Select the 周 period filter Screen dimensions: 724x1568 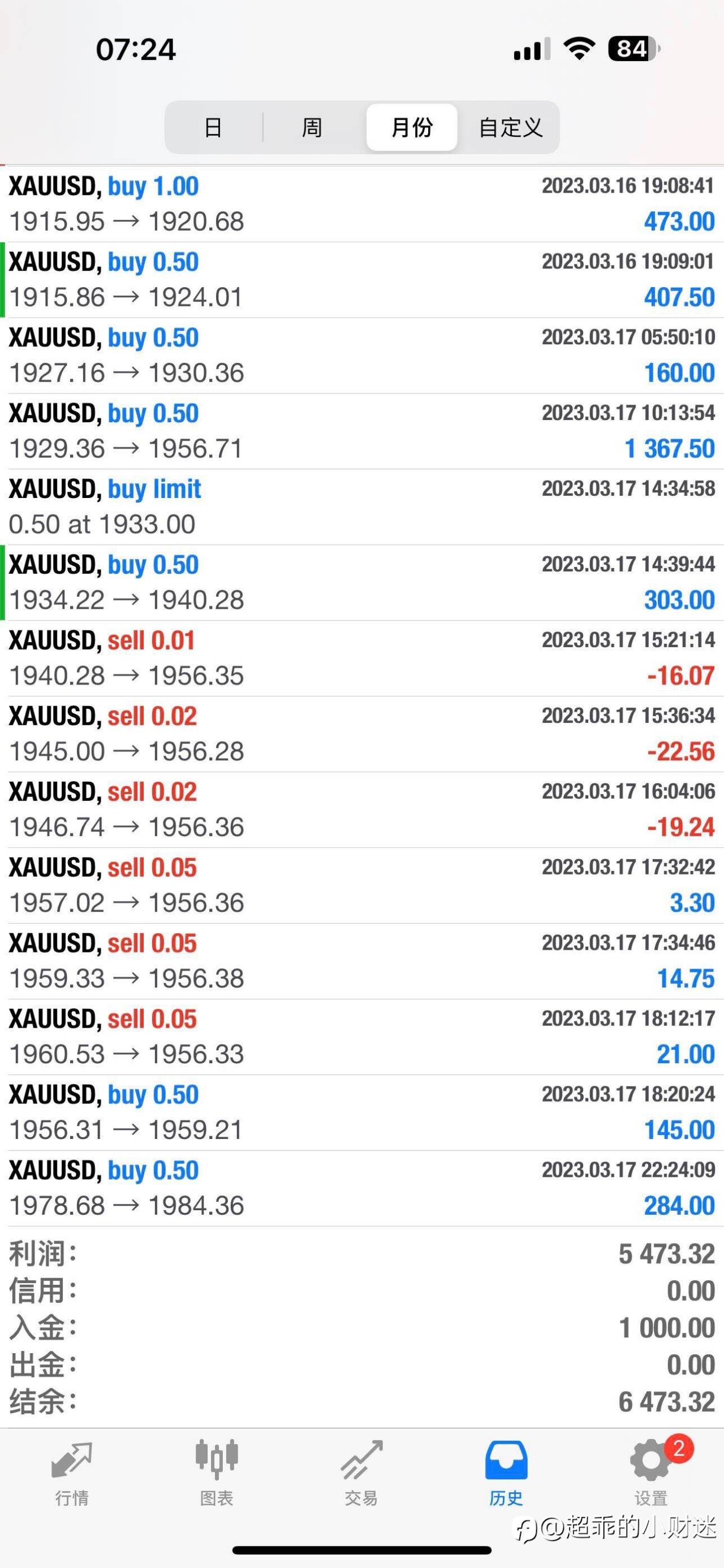(312, 127)
